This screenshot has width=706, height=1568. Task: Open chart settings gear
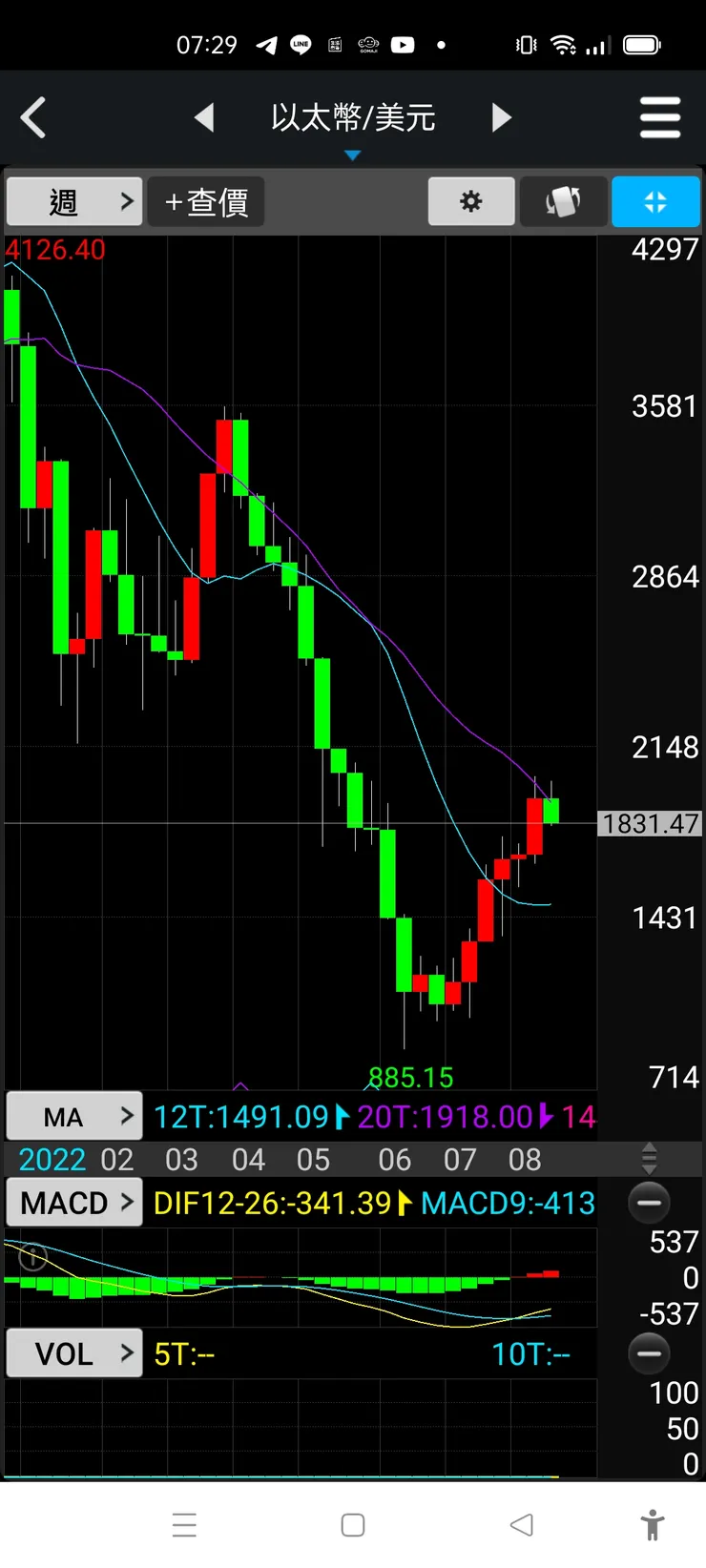coord(471,201)
